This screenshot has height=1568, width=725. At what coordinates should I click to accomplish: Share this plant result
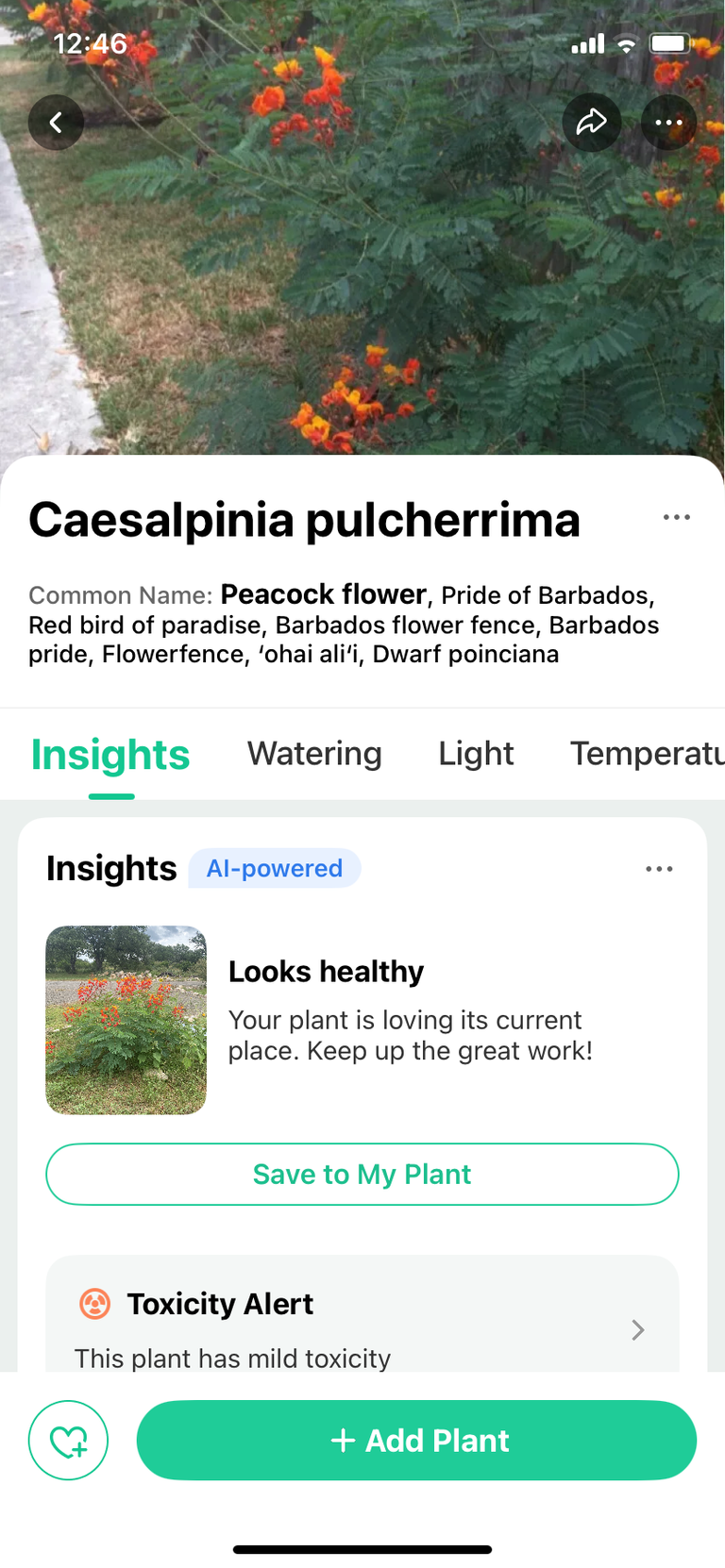591,123
